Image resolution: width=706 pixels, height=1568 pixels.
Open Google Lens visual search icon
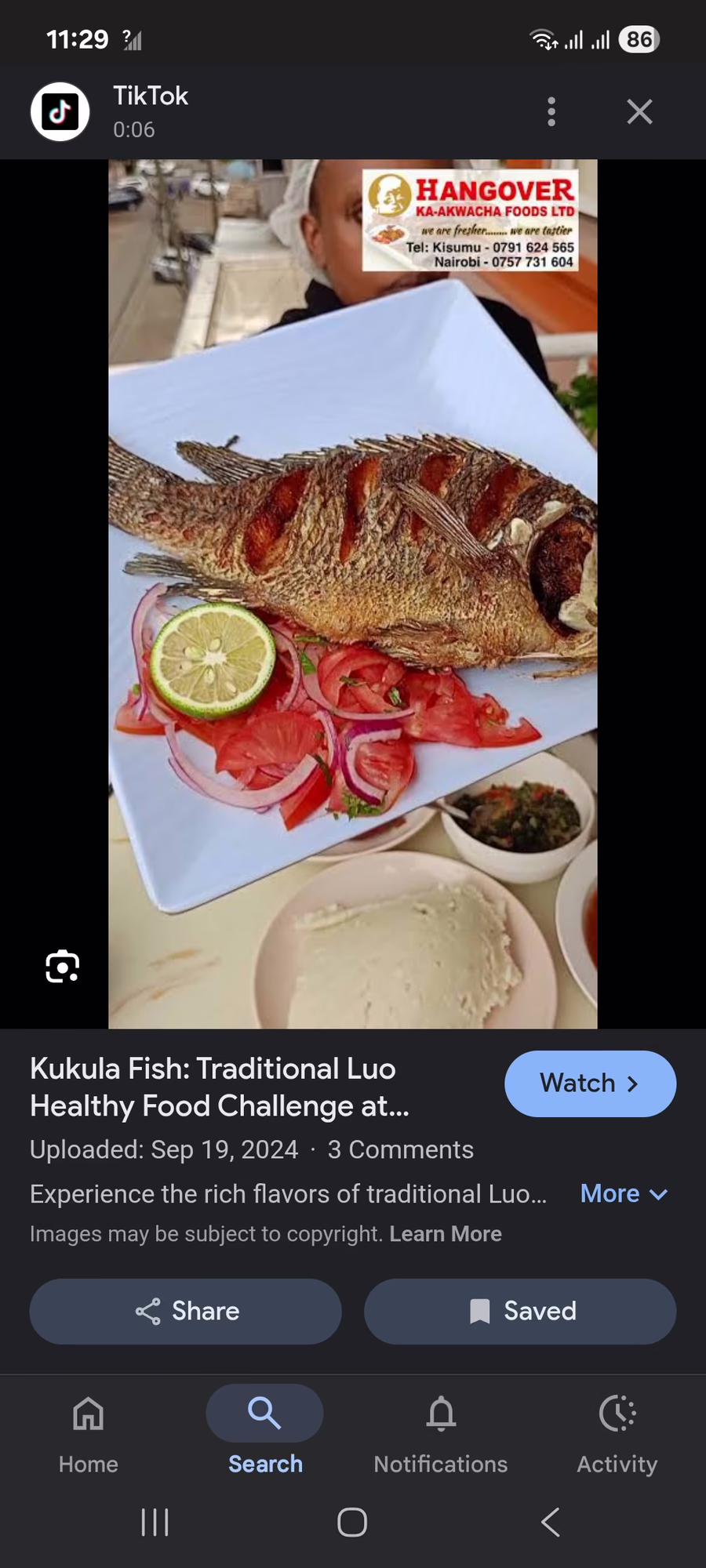63,966
